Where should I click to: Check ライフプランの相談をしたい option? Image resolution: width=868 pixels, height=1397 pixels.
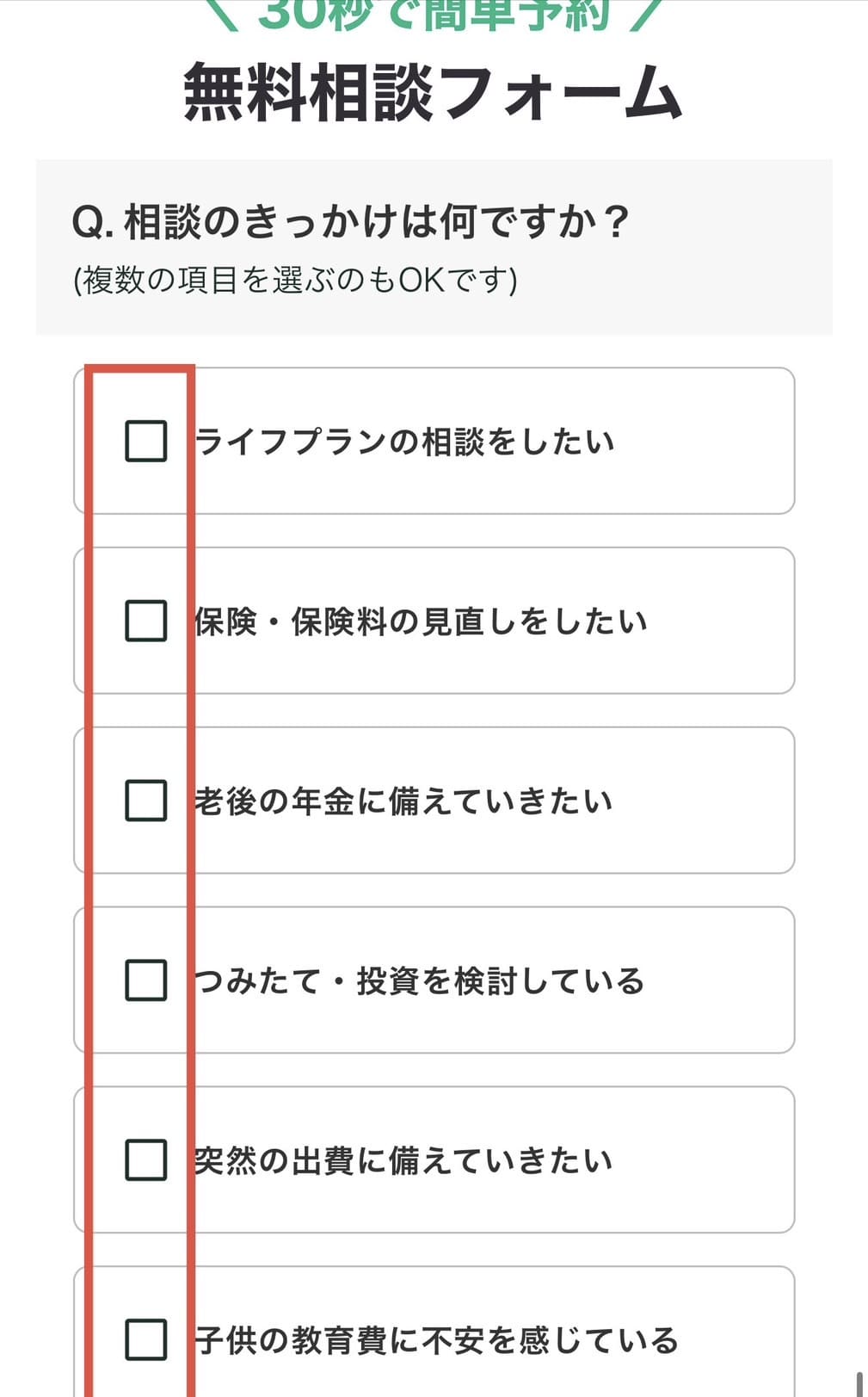[x=146, y=442]
